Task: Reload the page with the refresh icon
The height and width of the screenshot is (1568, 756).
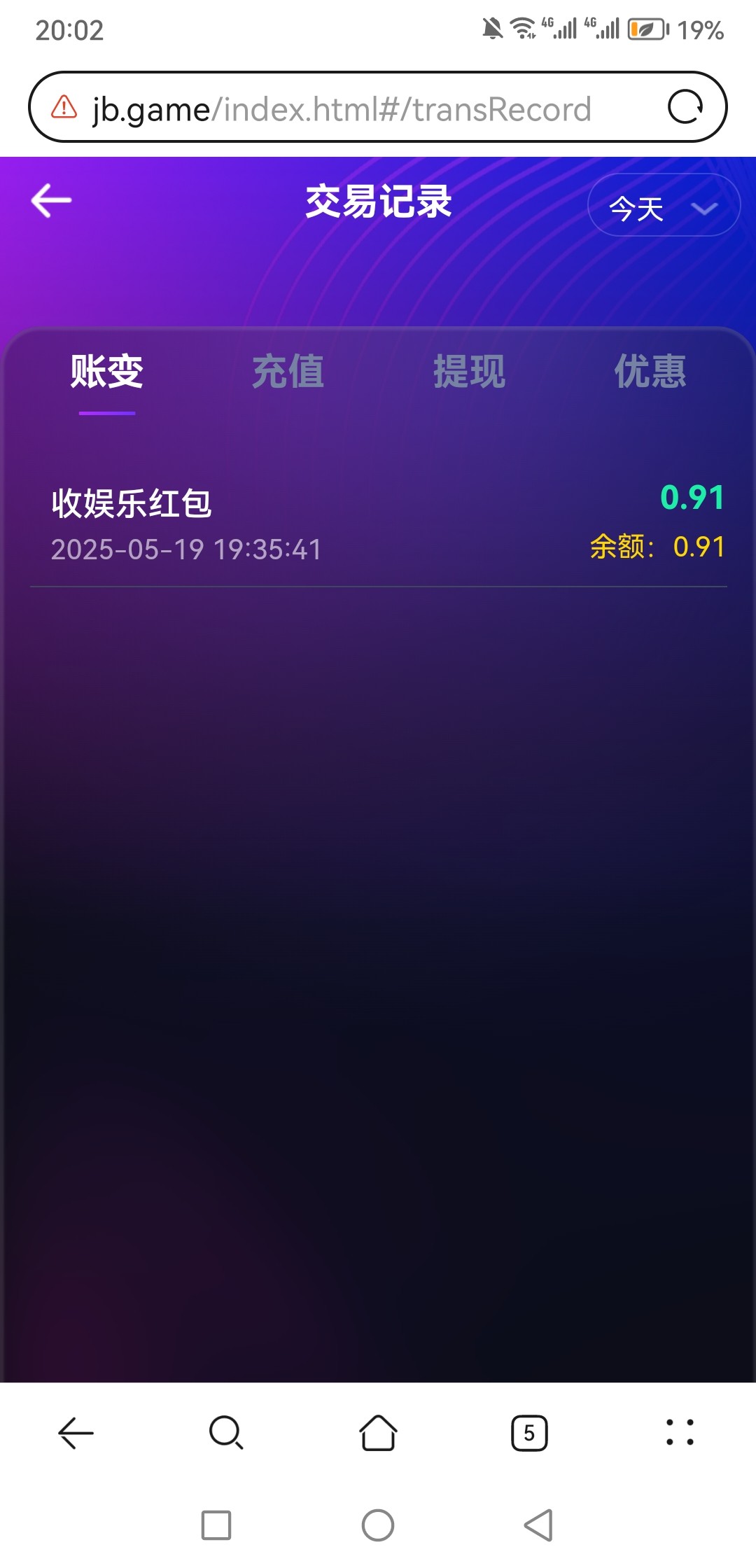Action: [x=685, y=107]
